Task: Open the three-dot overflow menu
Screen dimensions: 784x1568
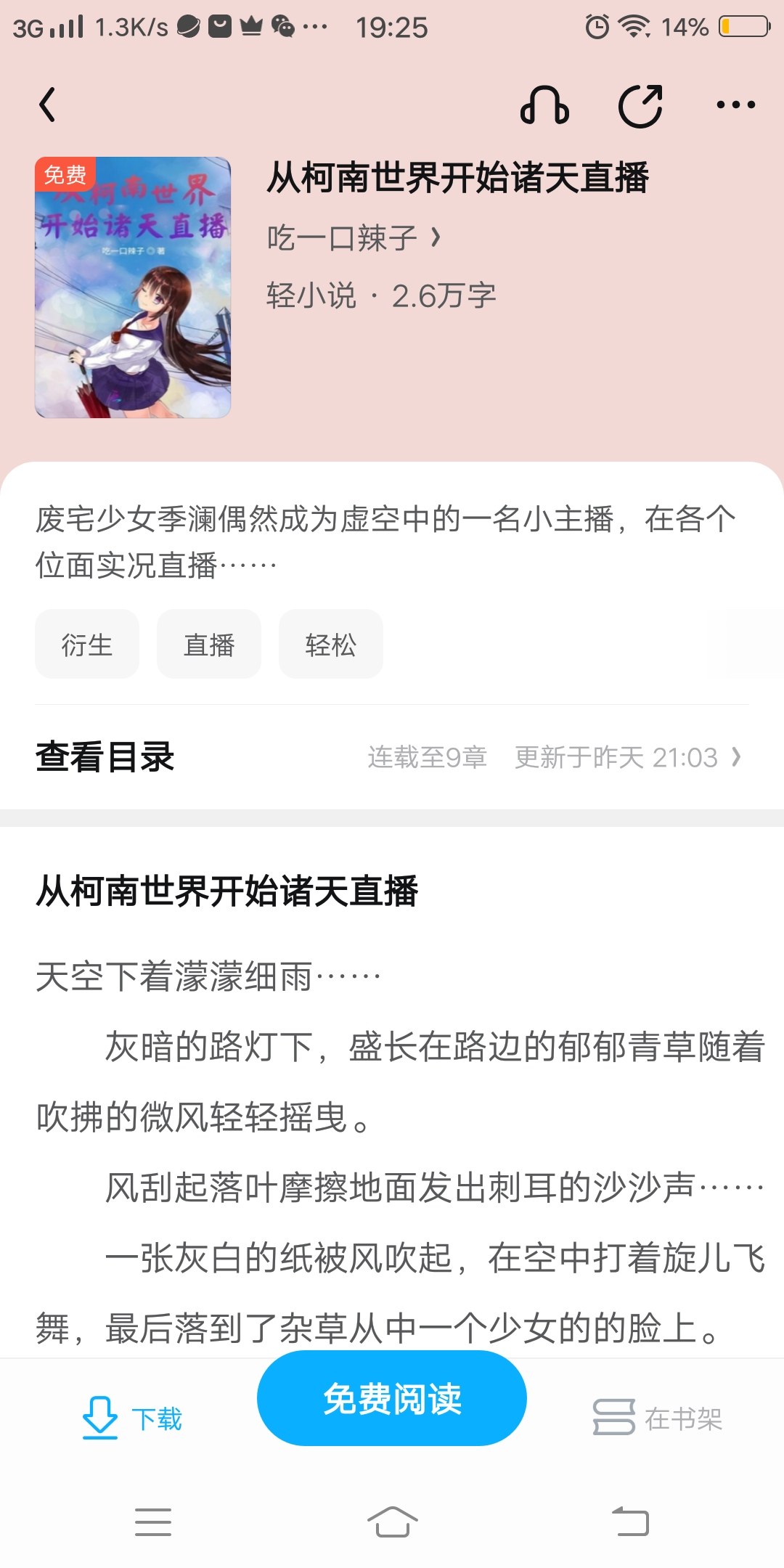Action: click(735, 106)
